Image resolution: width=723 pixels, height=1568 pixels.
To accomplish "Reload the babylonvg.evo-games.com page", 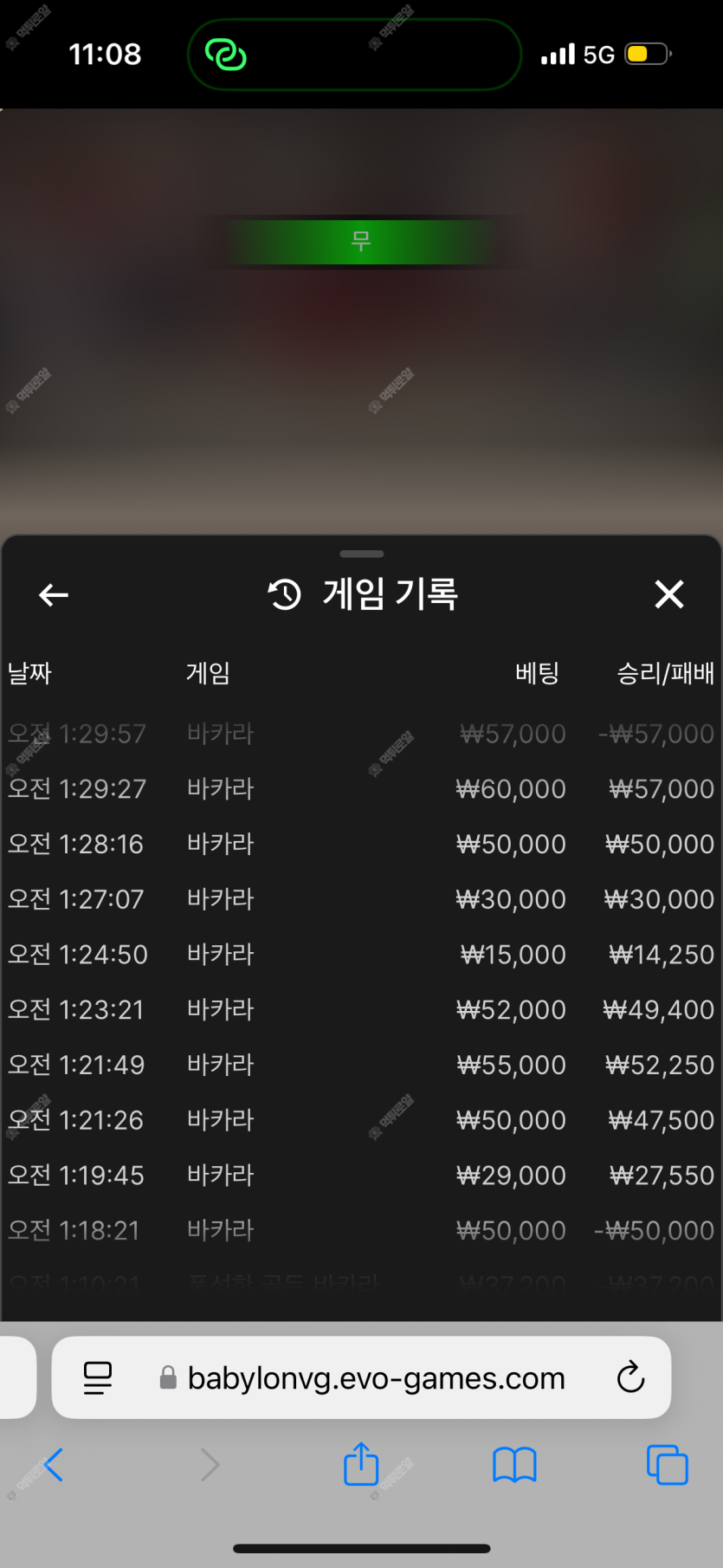I will click(630, 1377).
